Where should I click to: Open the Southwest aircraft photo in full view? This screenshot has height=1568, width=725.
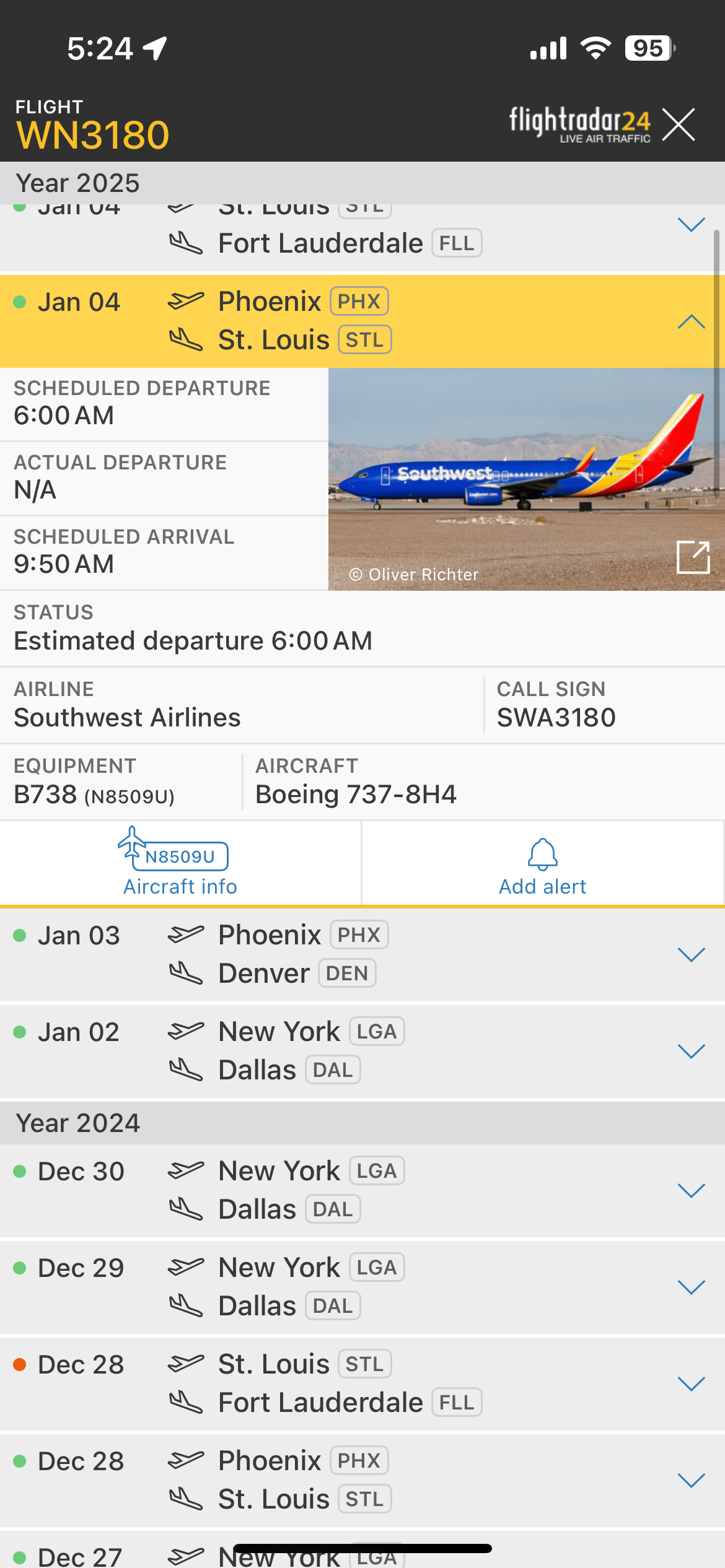click(693, 557)
